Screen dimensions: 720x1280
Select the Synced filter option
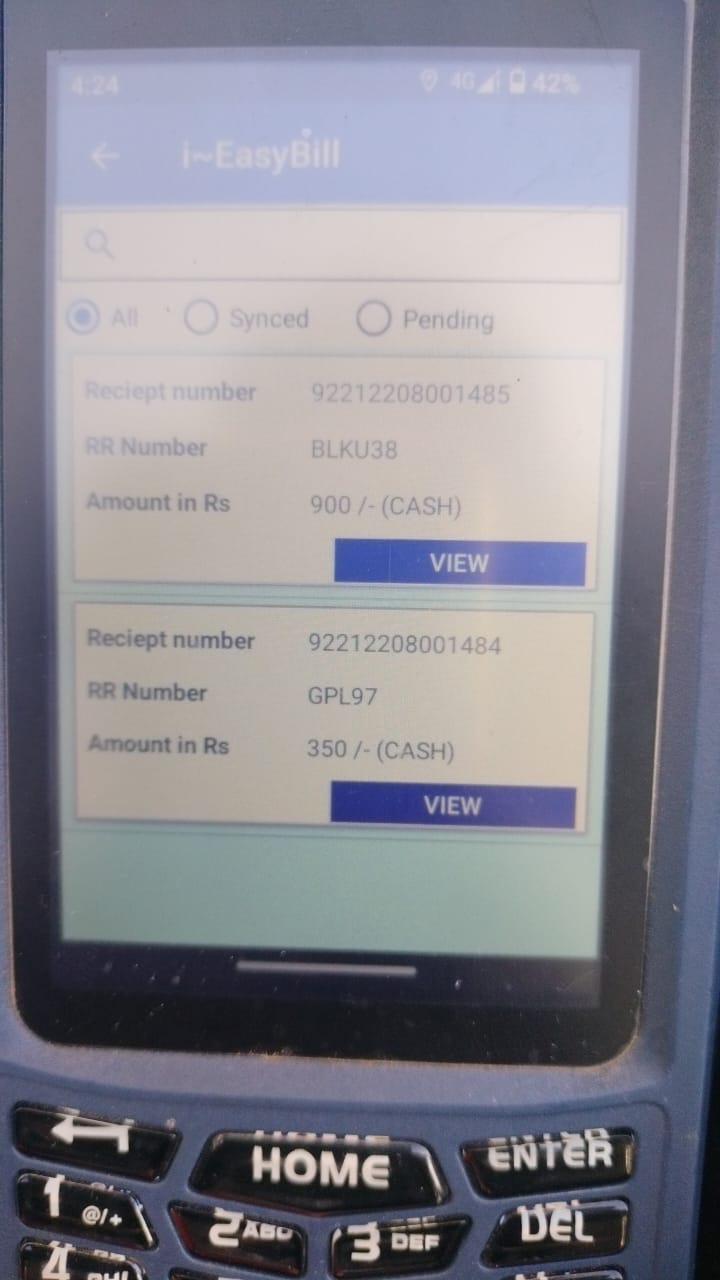pos(201,318)
